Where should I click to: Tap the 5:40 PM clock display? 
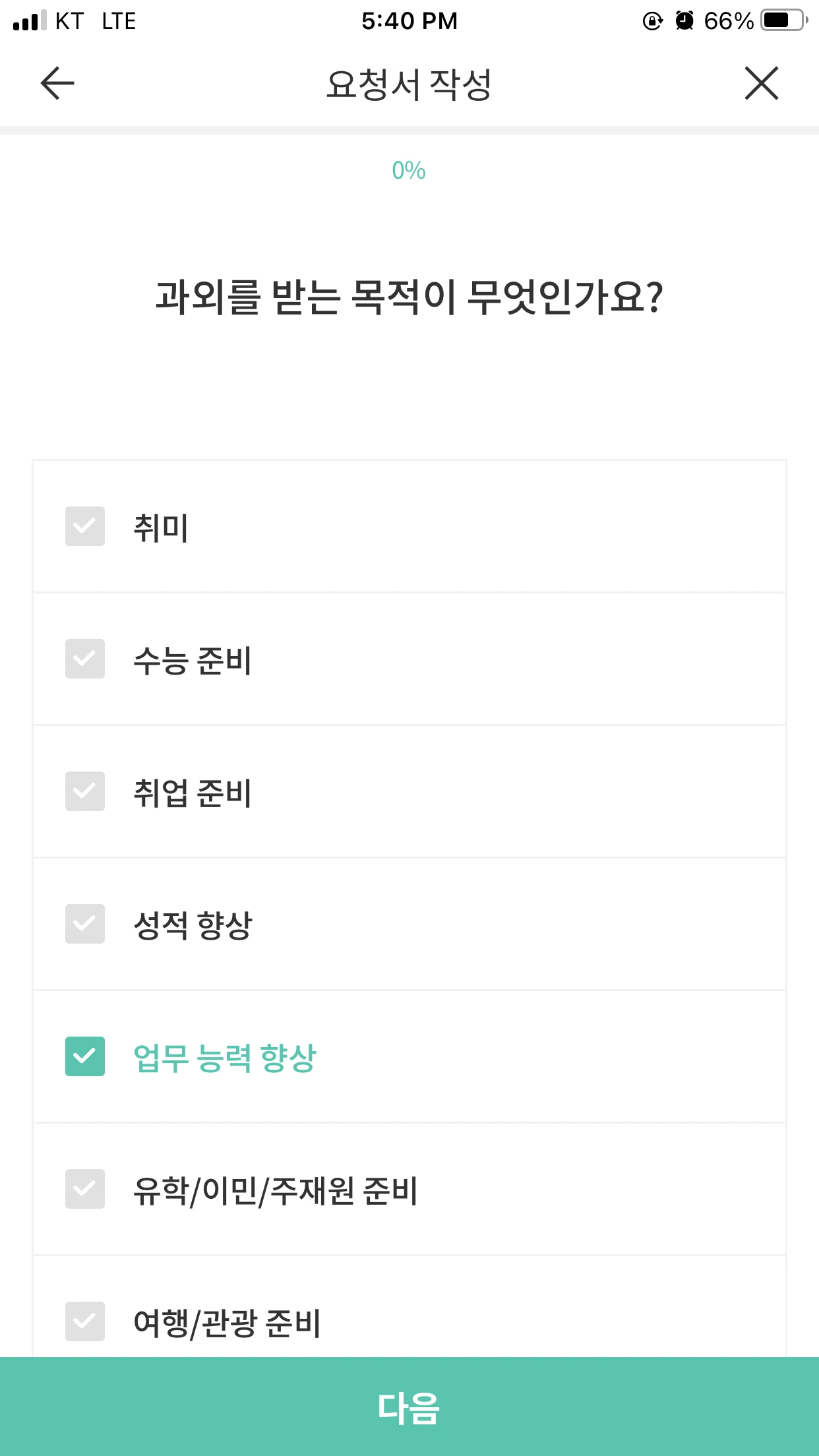coord(409,20)
